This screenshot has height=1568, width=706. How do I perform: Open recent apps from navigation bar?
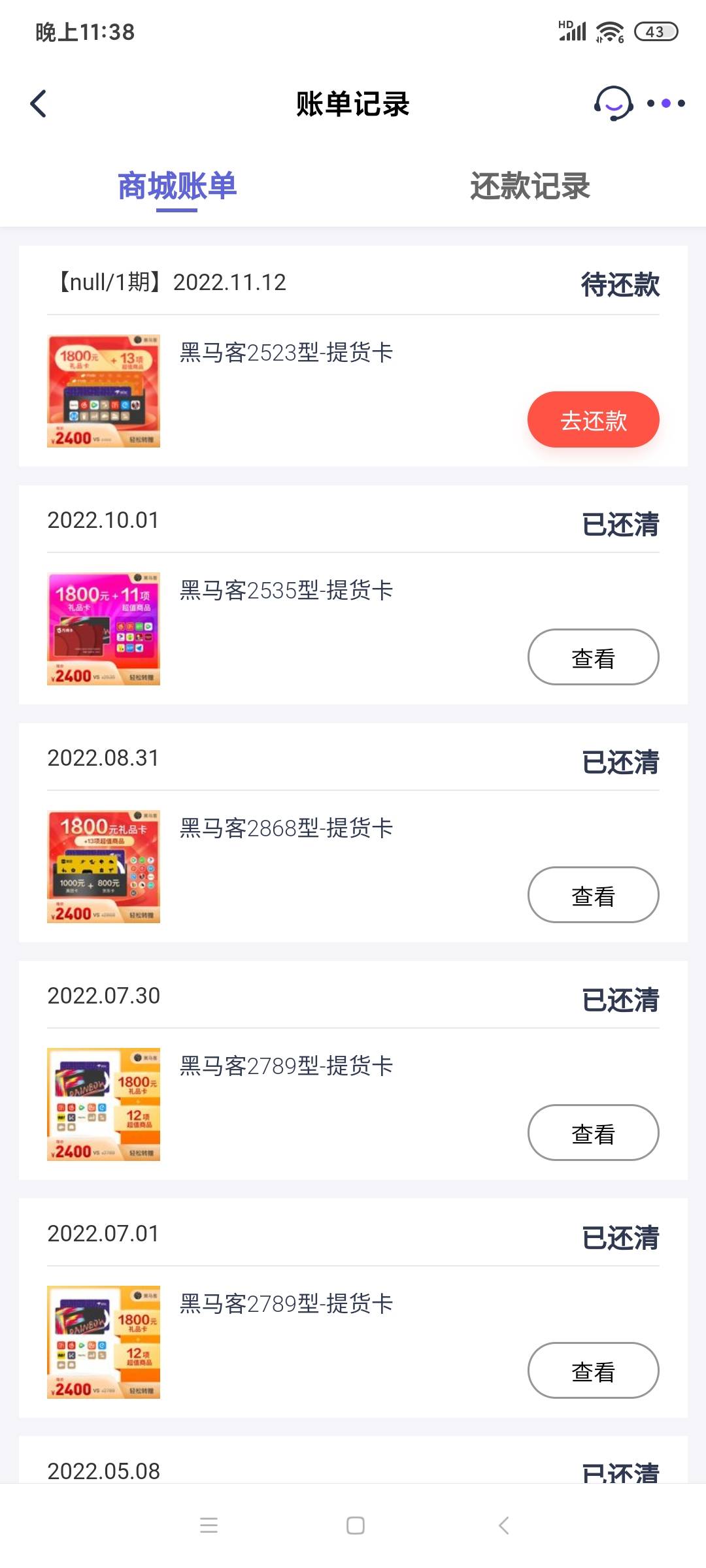click(x=209, y=1526)
